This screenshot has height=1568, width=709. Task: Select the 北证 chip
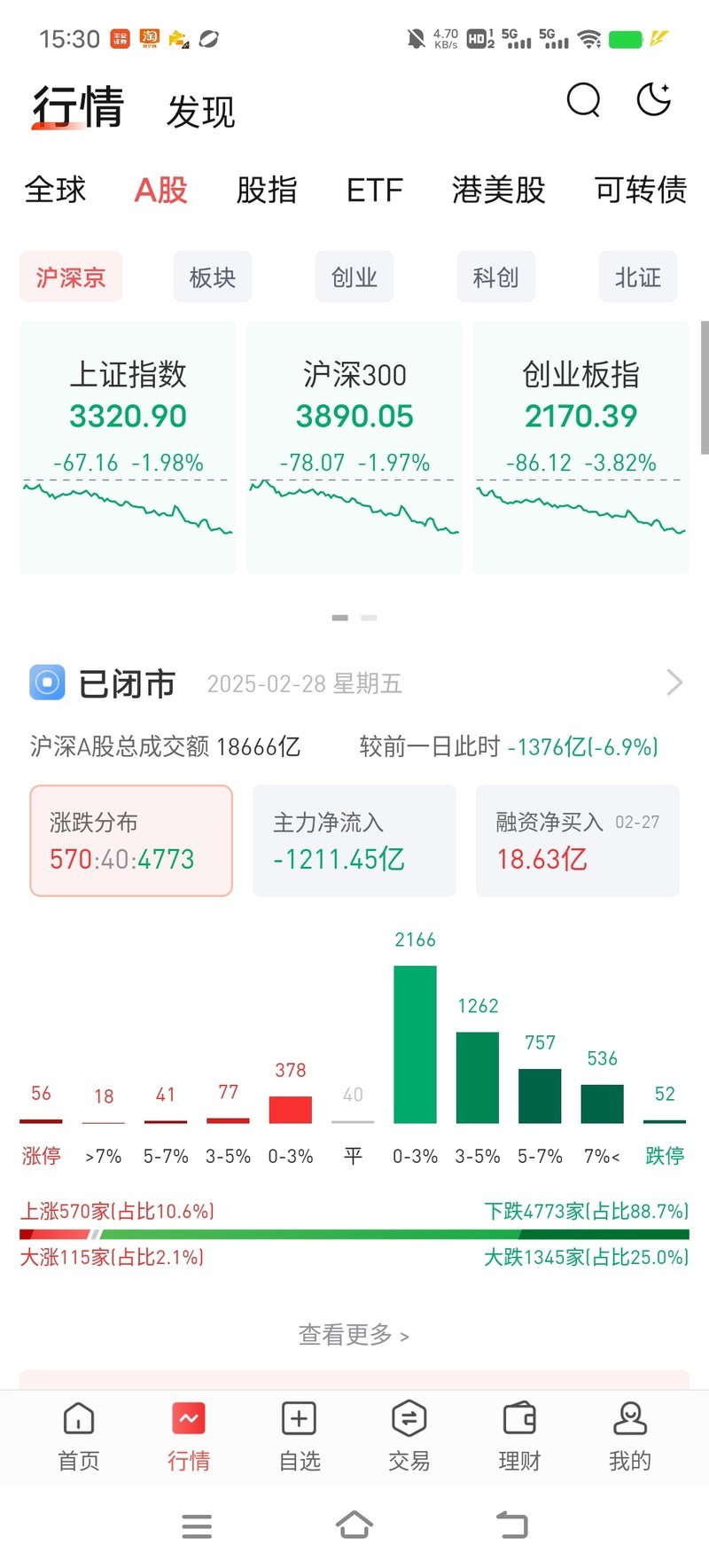pos(637,277)
